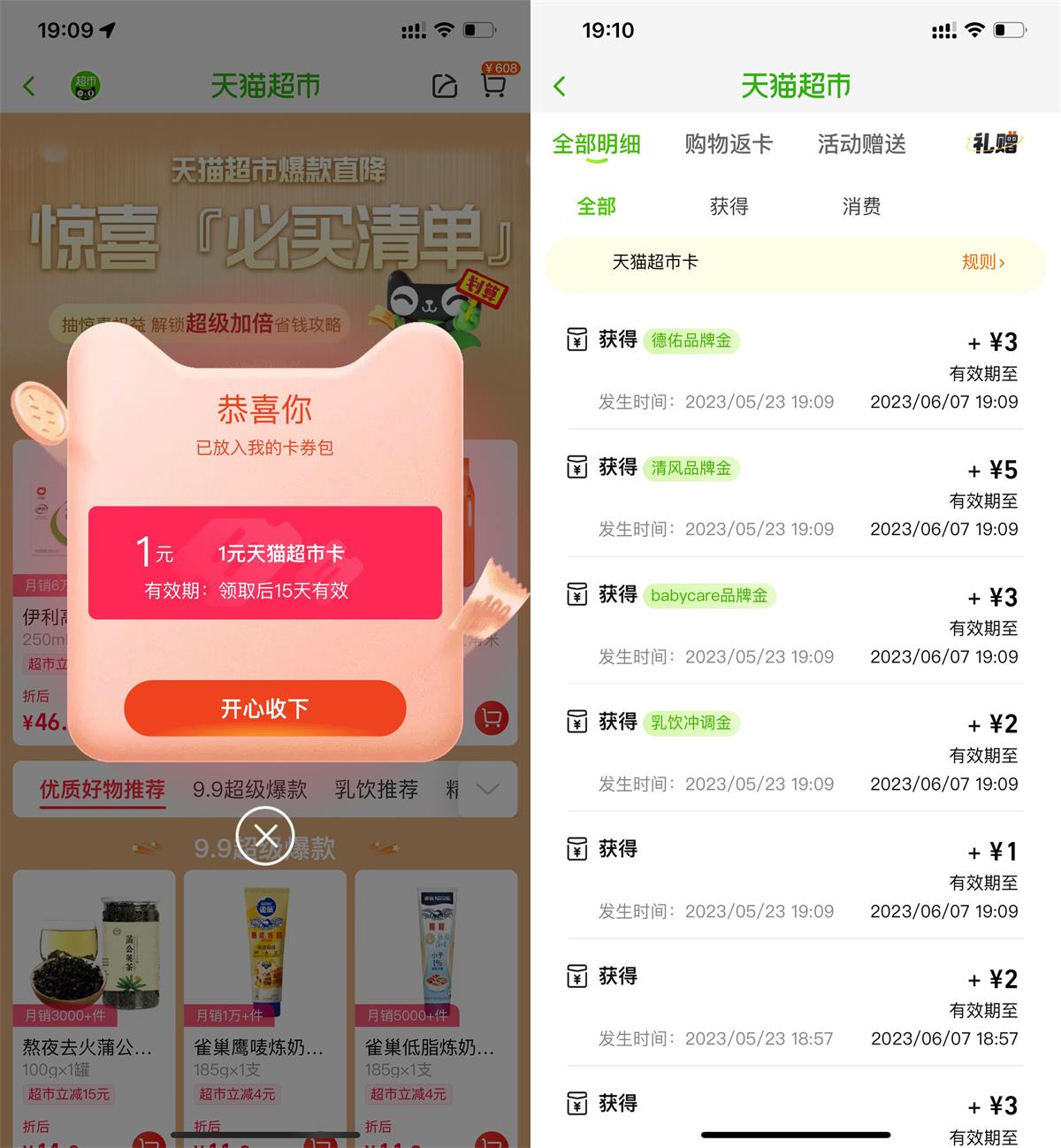
Task: Tap the cart icon beside the 伊利 product
Action: [492, 719]
